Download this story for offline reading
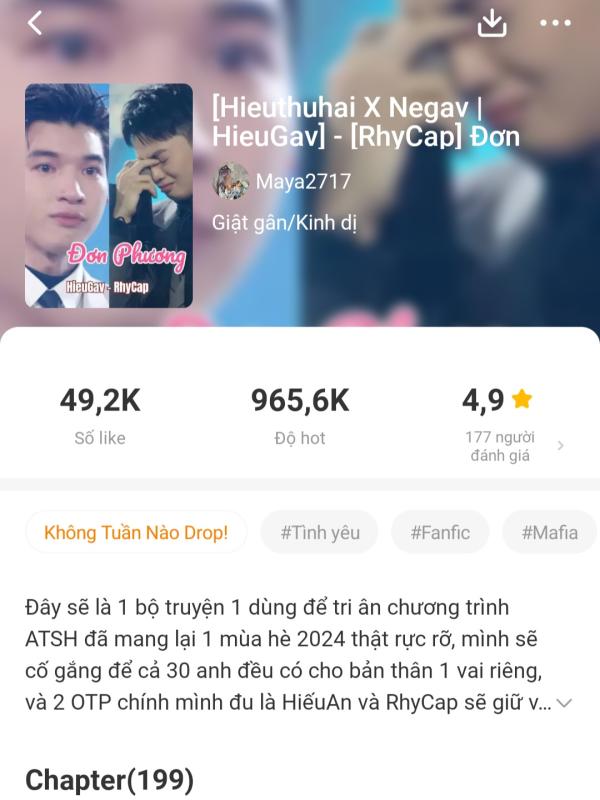Image resolution: width=600 pixels, height=800 pixels. click(492, 23)
